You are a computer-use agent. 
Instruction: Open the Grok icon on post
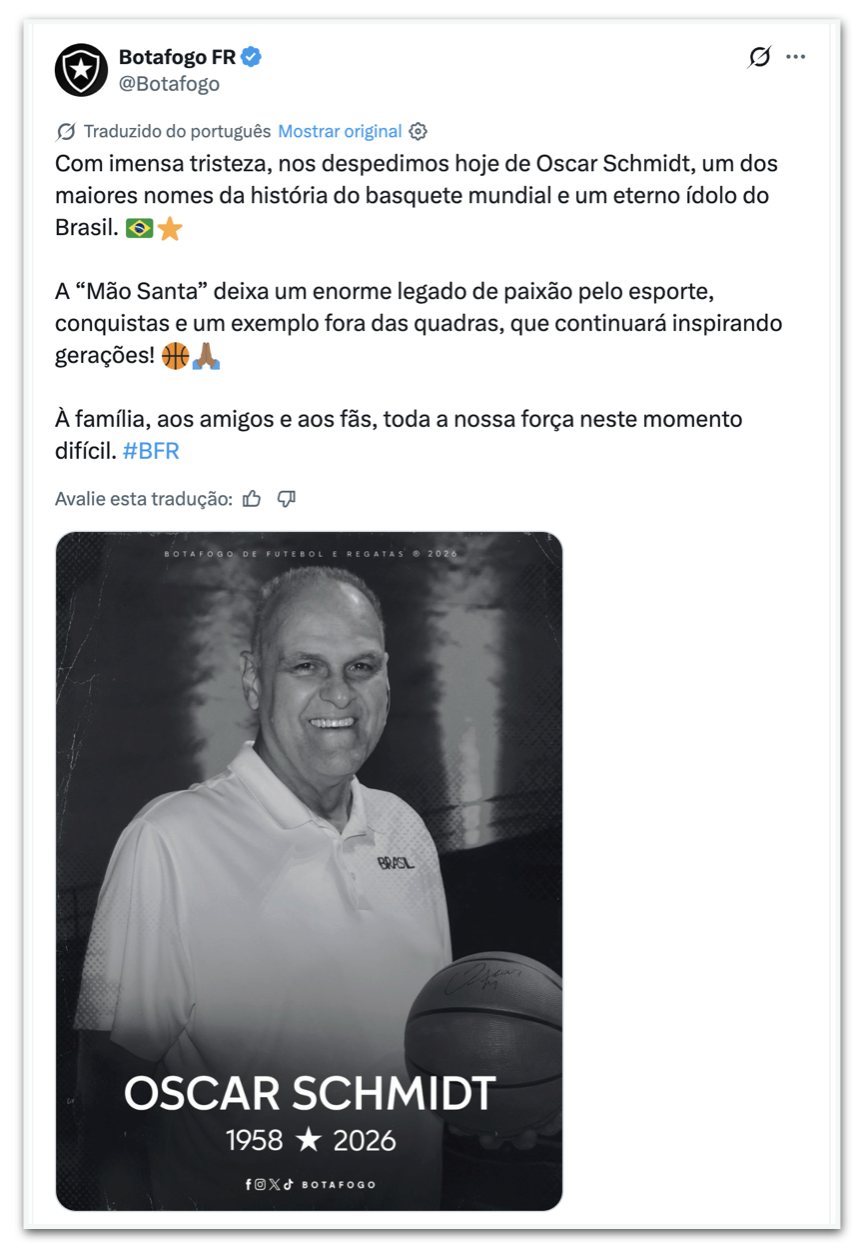pos(760,57)
